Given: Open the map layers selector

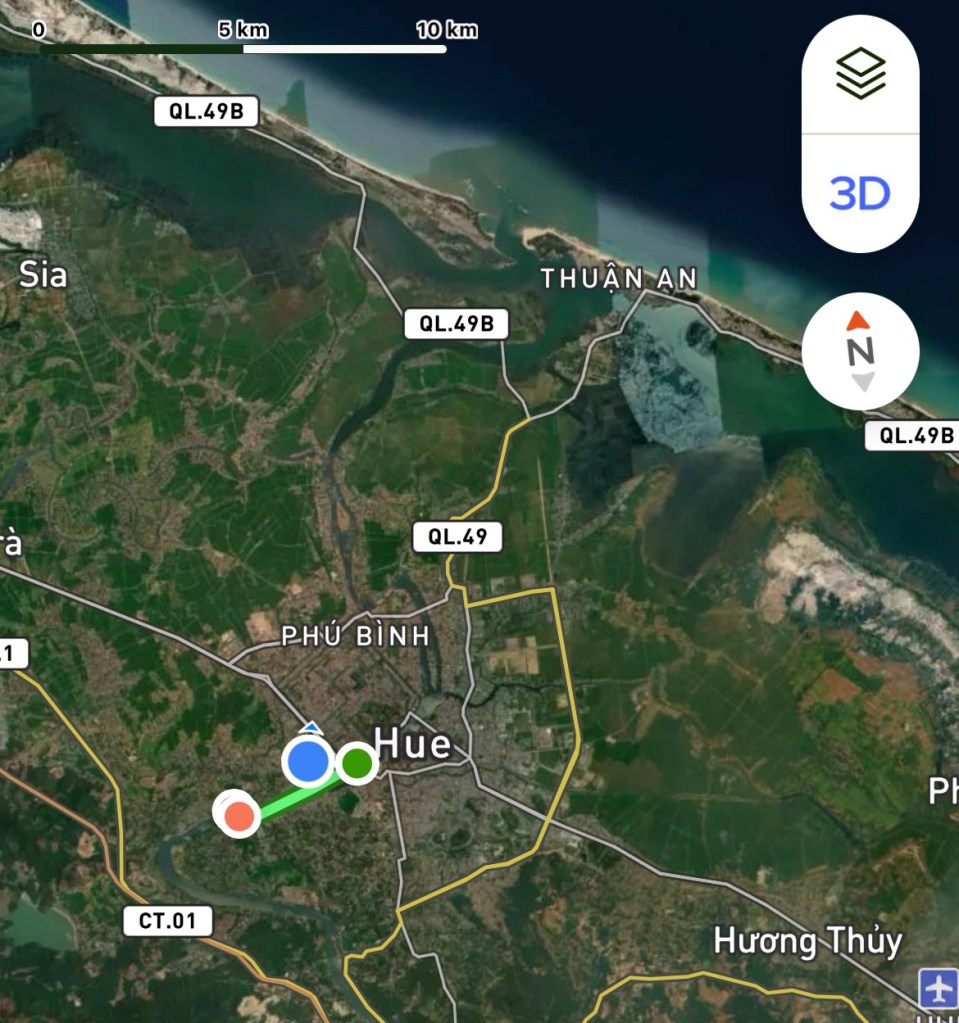Looking at the screenshot, I should click(x=860, y=74).
